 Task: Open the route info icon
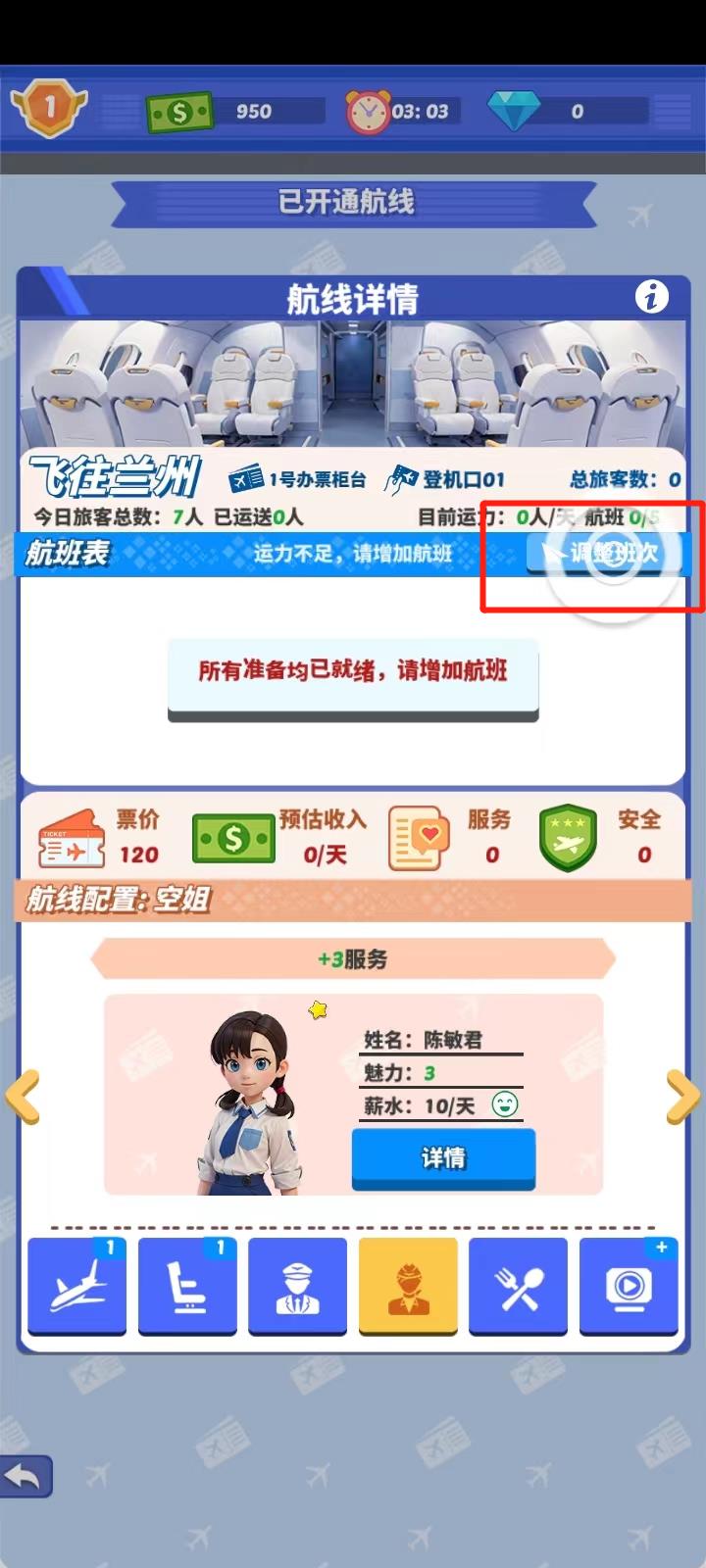click(x=651, y=296)
